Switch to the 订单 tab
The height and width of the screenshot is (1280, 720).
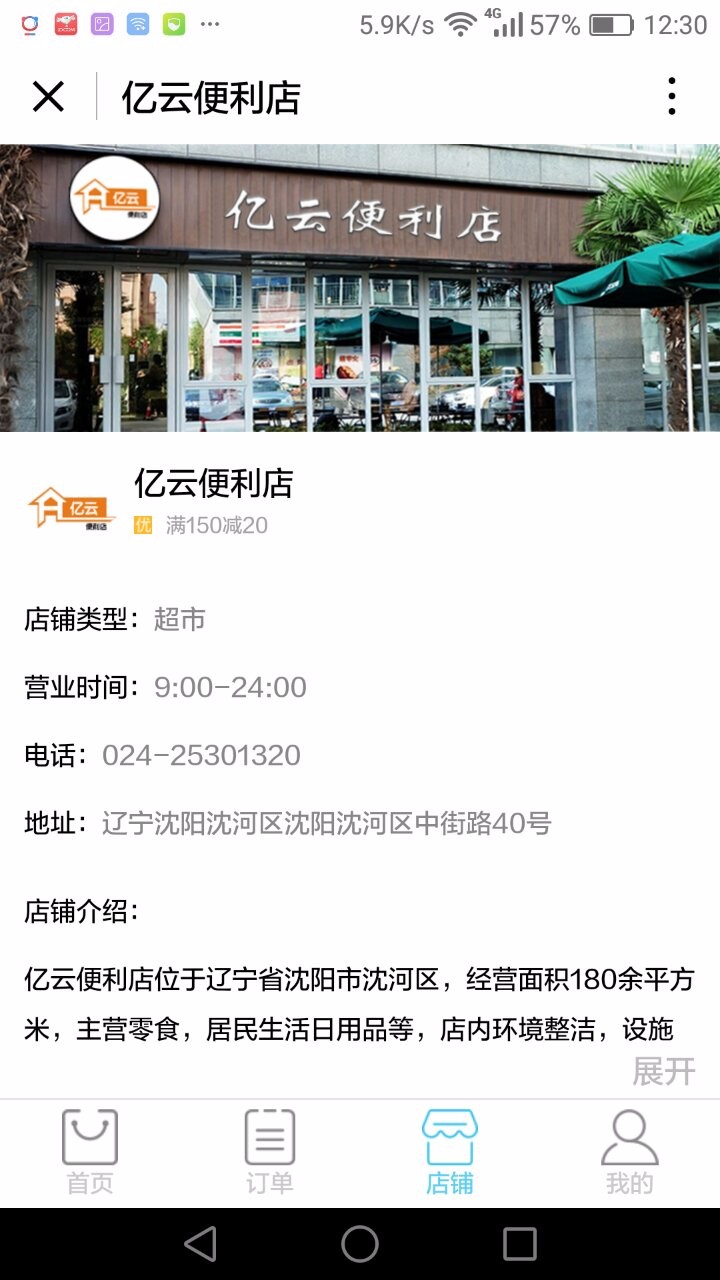(x=270, y=1153)
